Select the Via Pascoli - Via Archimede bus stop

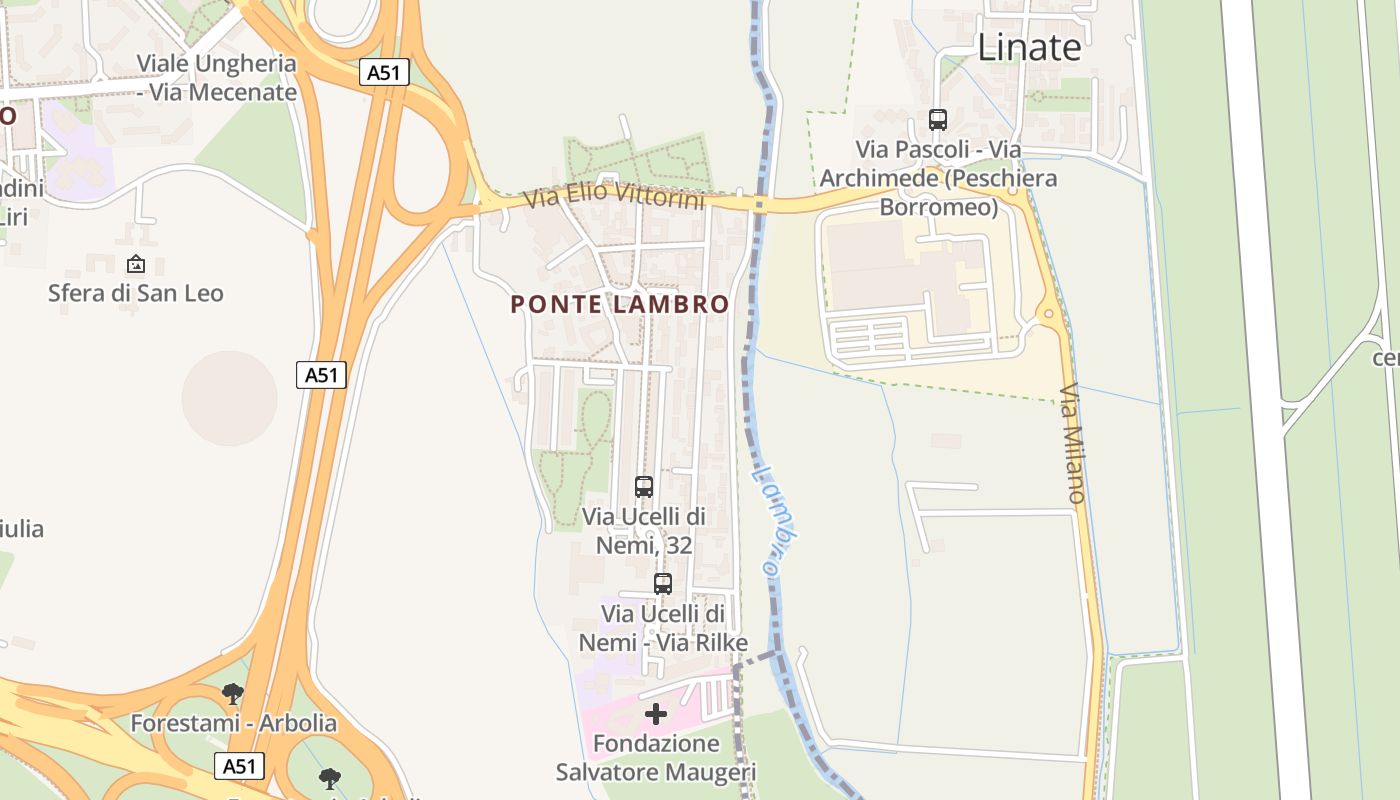click(938, 120)
